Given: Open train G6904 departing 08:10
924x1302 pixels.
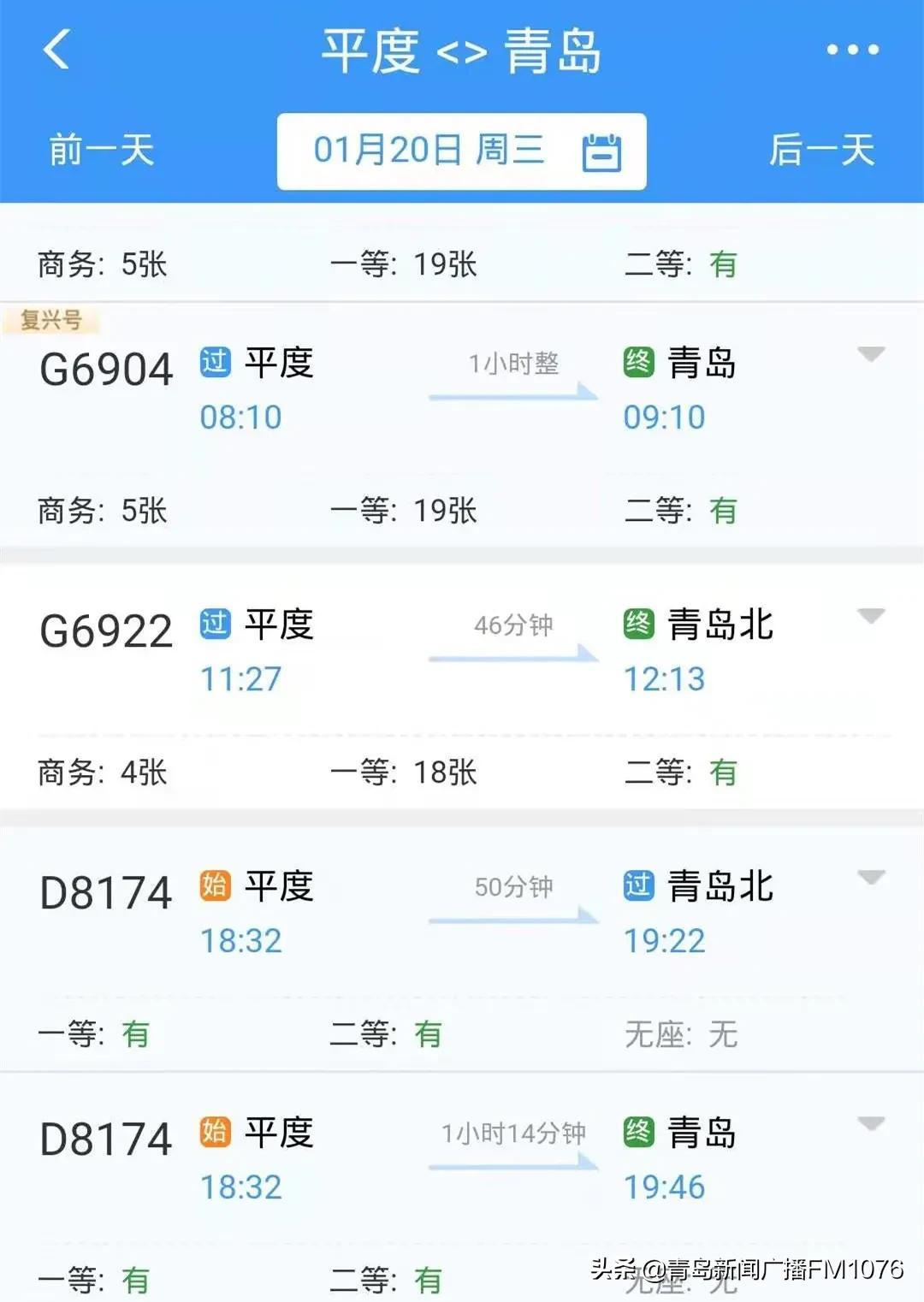Looking at the screenshot, I should (x=462, y=425).
